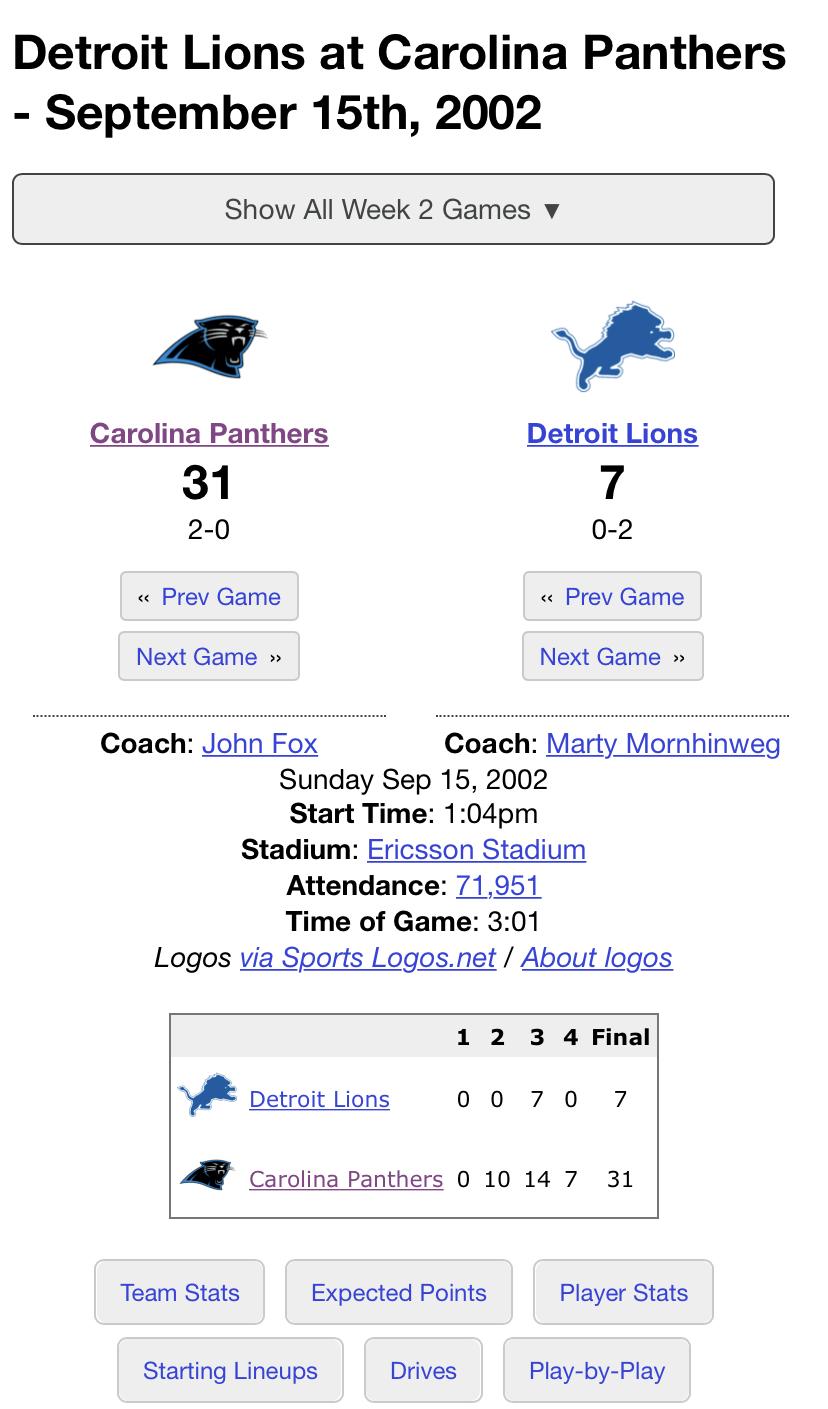Show the Starting Lineups
Image resolution: width=828 pixels, height=1409 pixels.
pos(230,1371)
